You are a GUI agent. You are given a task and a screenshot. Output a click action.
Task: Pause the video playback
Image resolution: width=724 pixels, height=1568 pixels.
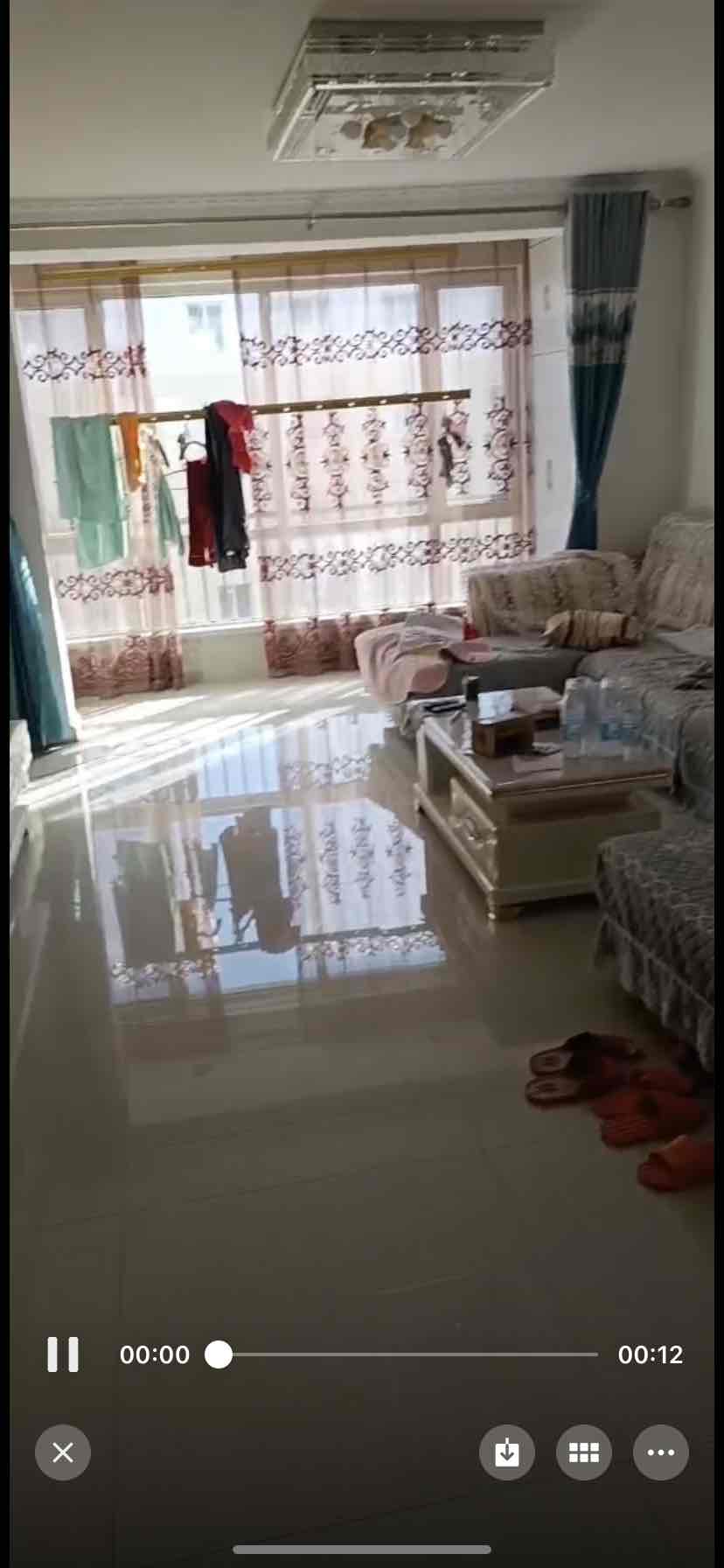[x=62, y=1354]
